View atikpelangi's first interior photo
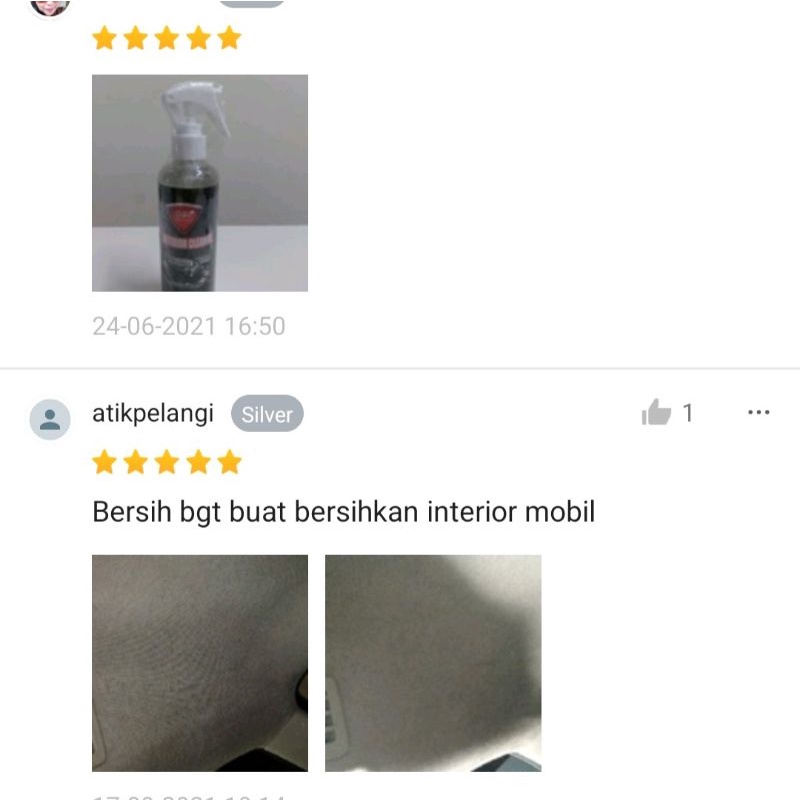 (x=200, y=663)
